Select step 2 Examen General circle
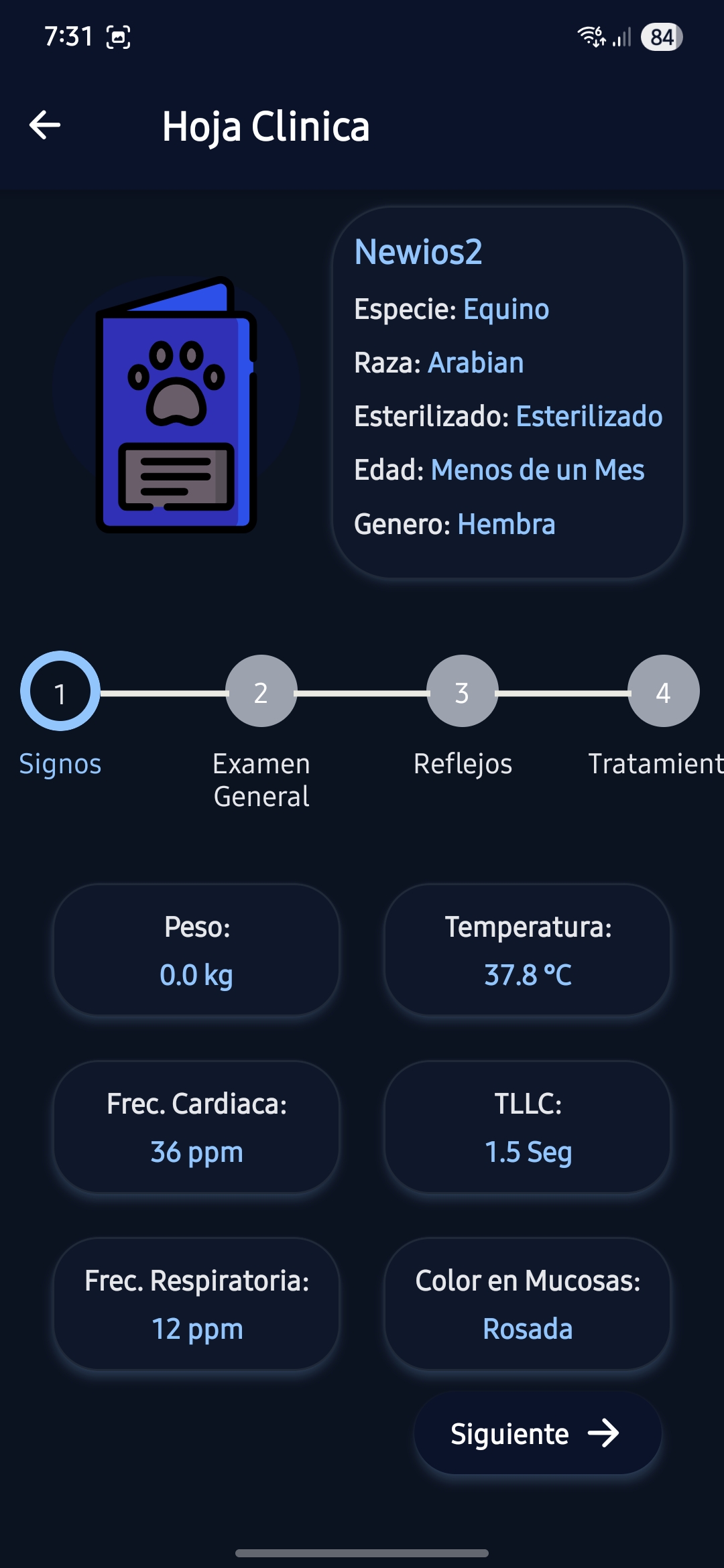724x1568 pixels. tap(261, 692)
